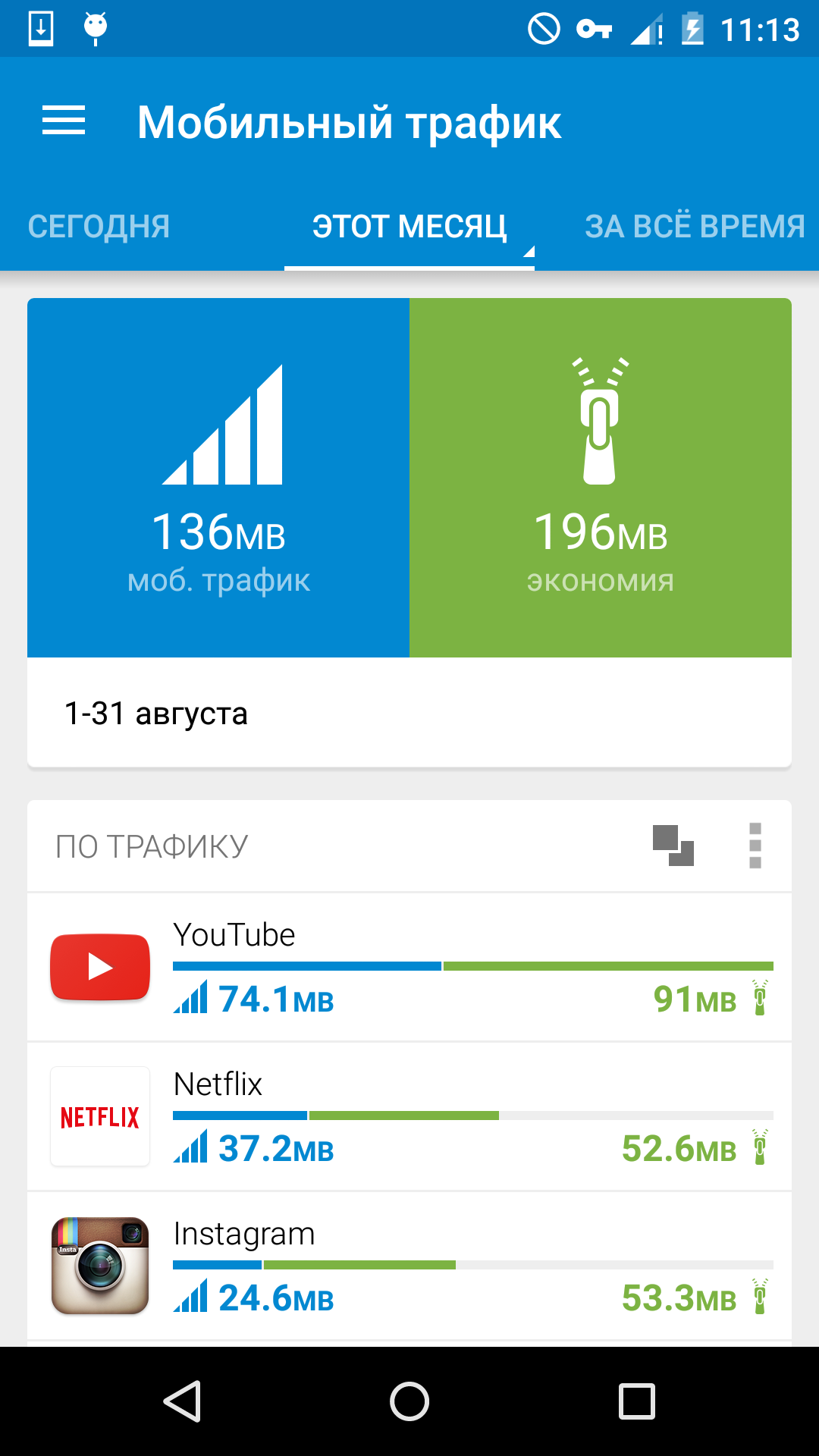Open Netflix traffic details
The image size is (819, 1456).
coord(409,1116)
